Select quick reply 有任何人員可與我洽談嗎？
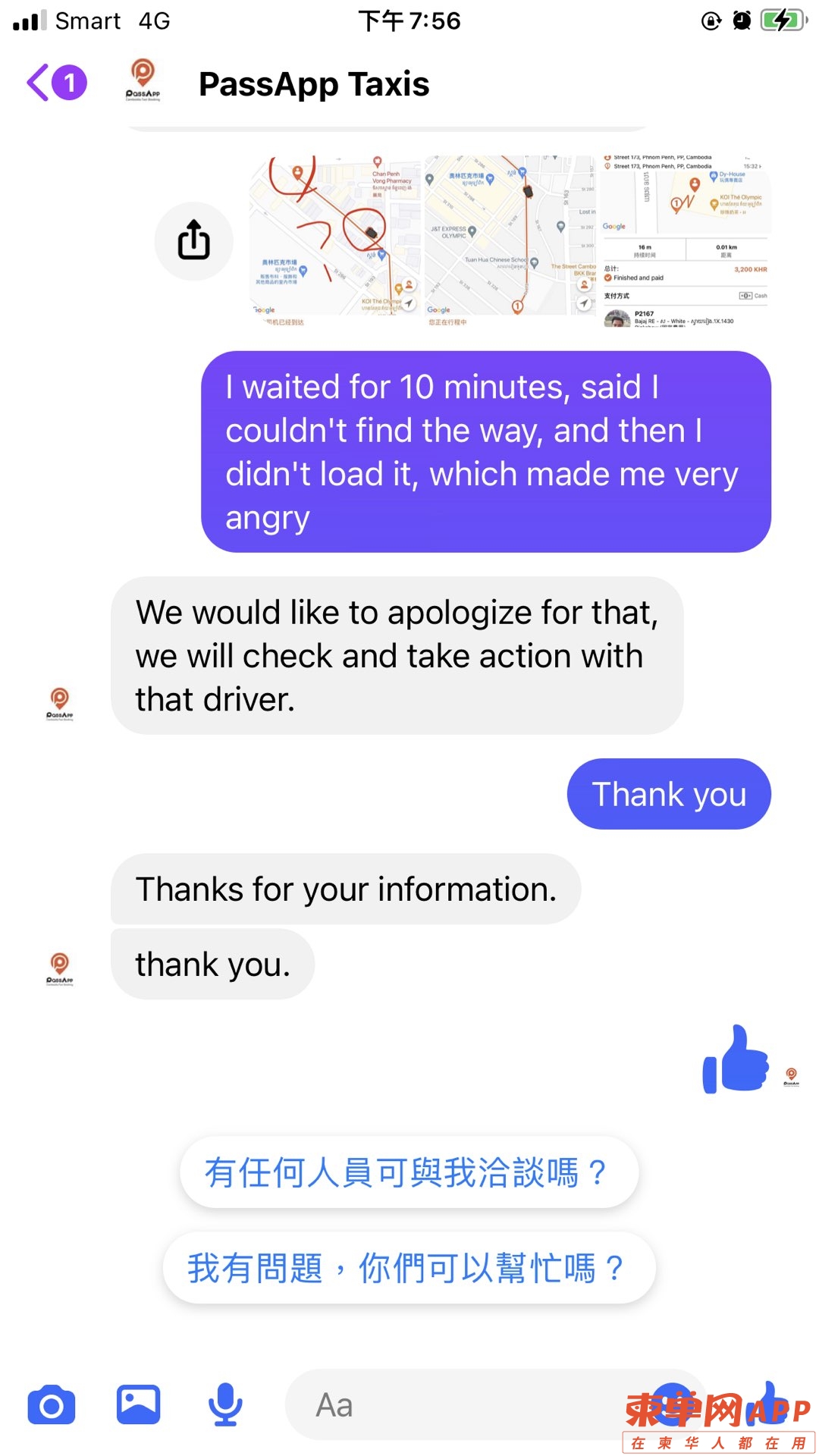 tap(409, 1172)
